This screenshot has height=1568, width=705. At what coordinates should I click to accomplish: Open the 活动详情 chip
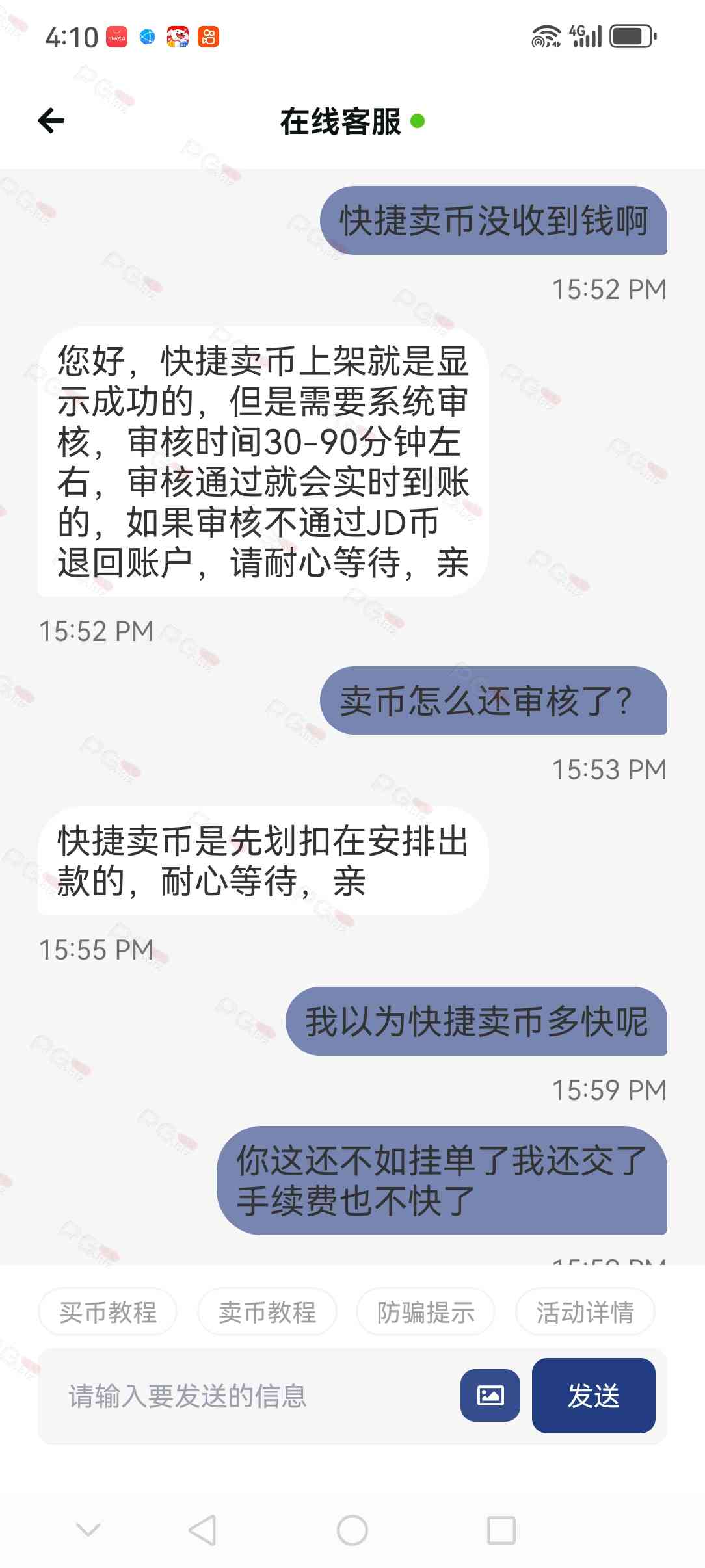click(x=585, y=1312)
